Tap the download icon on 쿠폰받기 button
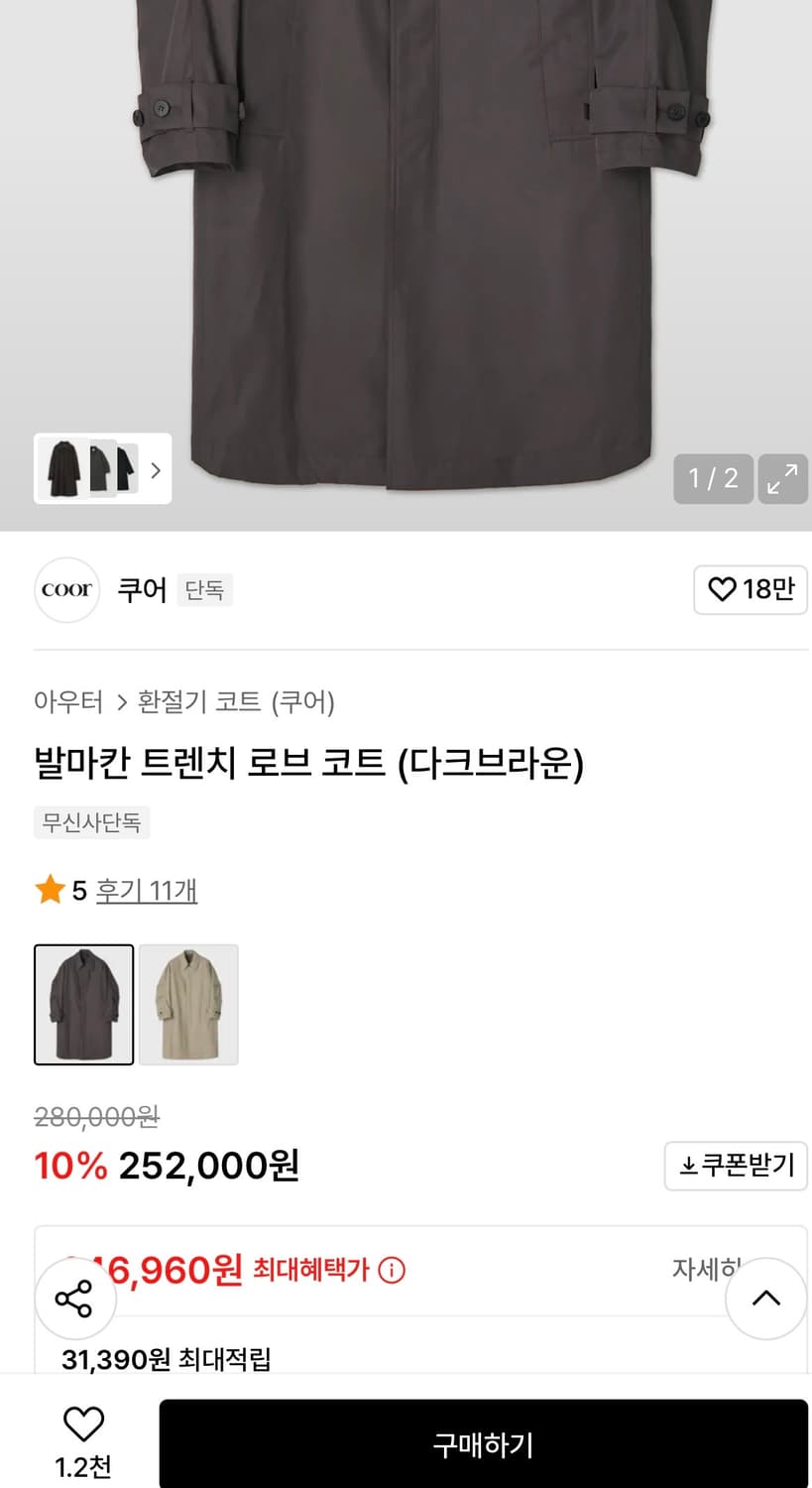812x1488 pixels. coord(684,1167)
